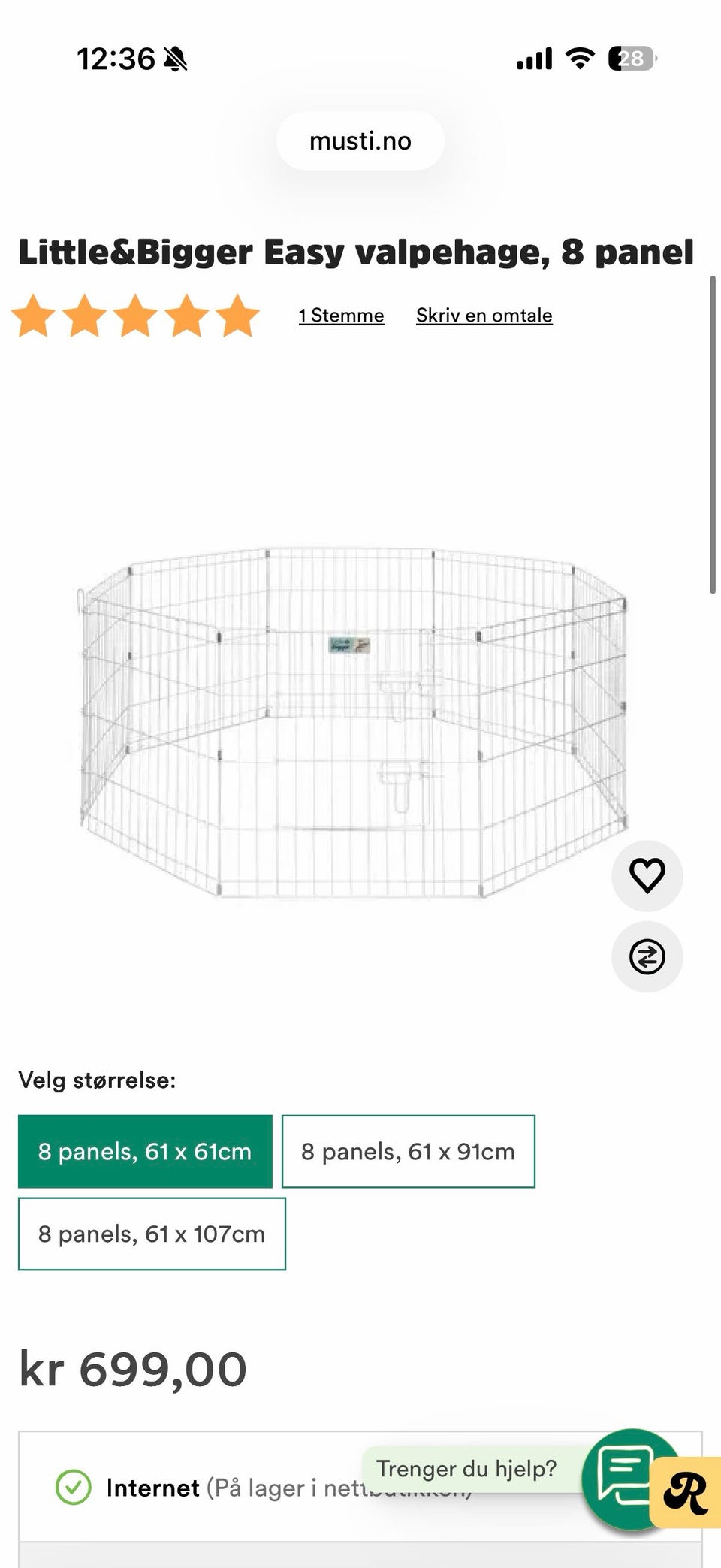Image resolution: width=721 pixels, height=1568 pixels.
Task: Tap the muted notifications bell icon
Action: (173, 58)
